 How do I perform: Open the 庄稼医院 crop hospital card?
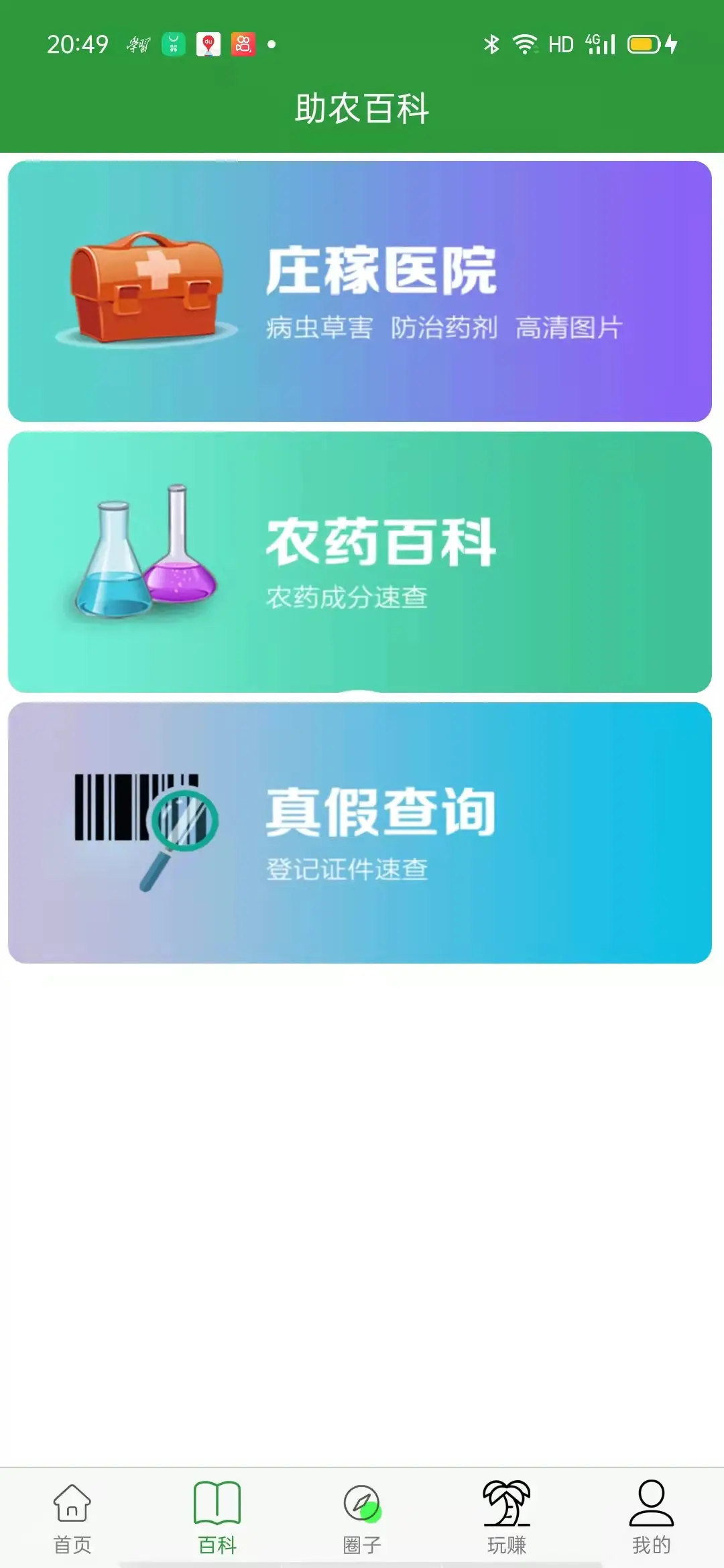[x=360, y=291]
